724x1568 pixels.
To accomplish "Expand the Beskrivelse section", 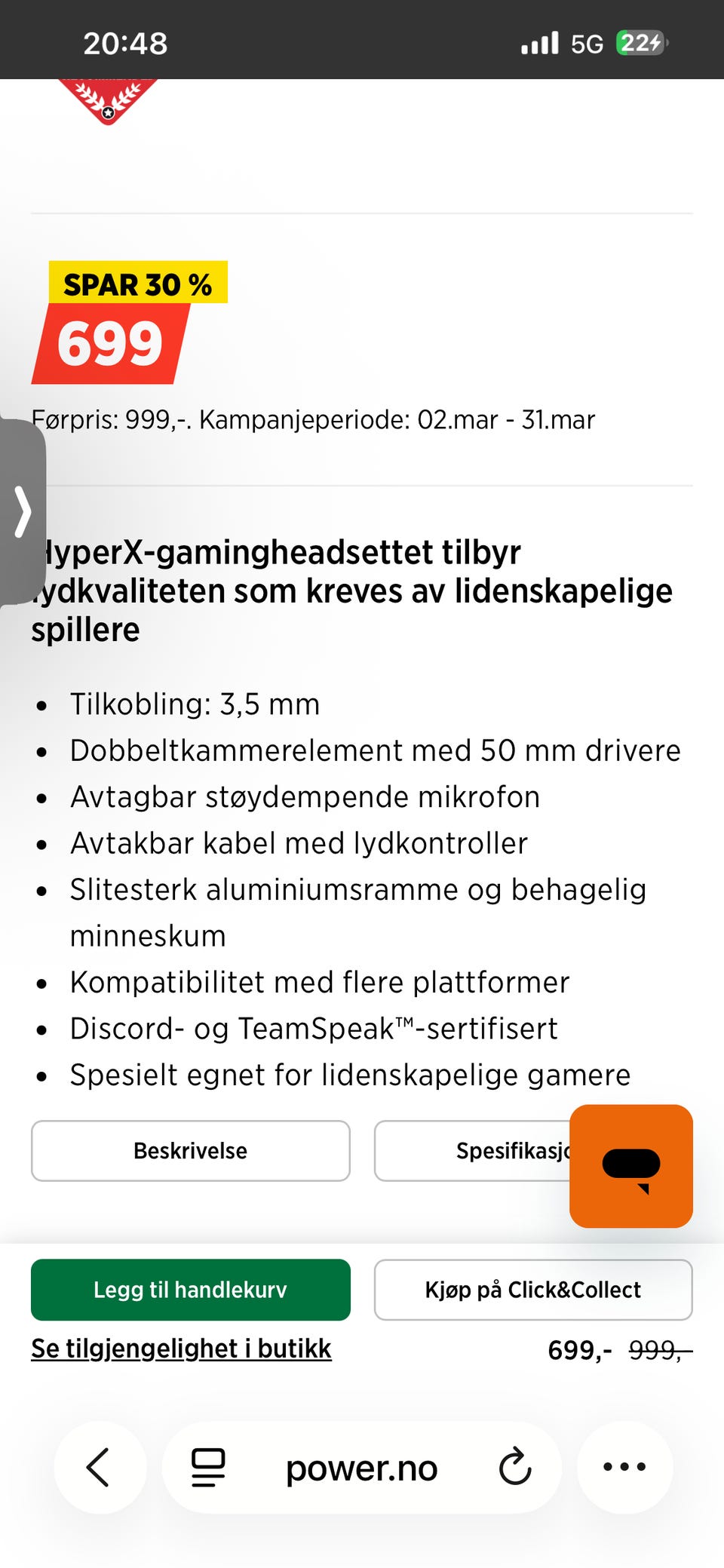I will point(190,1150).
